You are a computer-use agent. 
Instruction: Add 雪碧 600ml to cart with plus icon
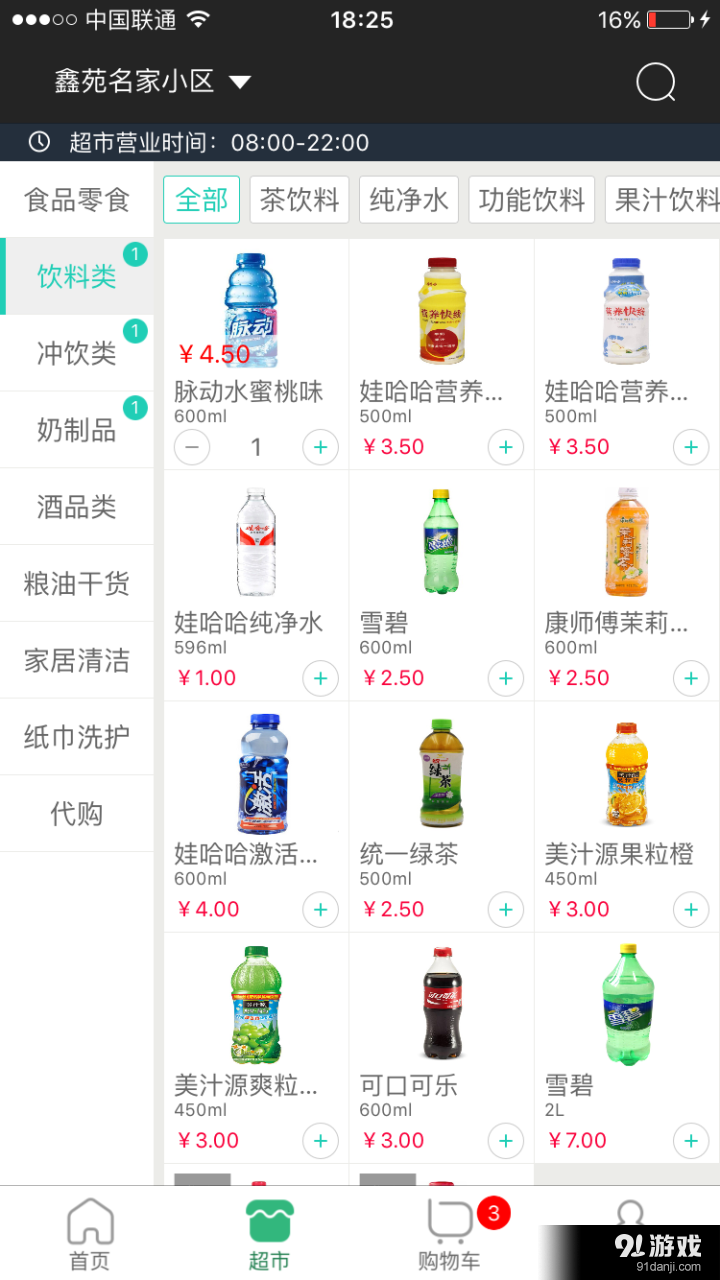pyautogui.click(x=506, y=678)
